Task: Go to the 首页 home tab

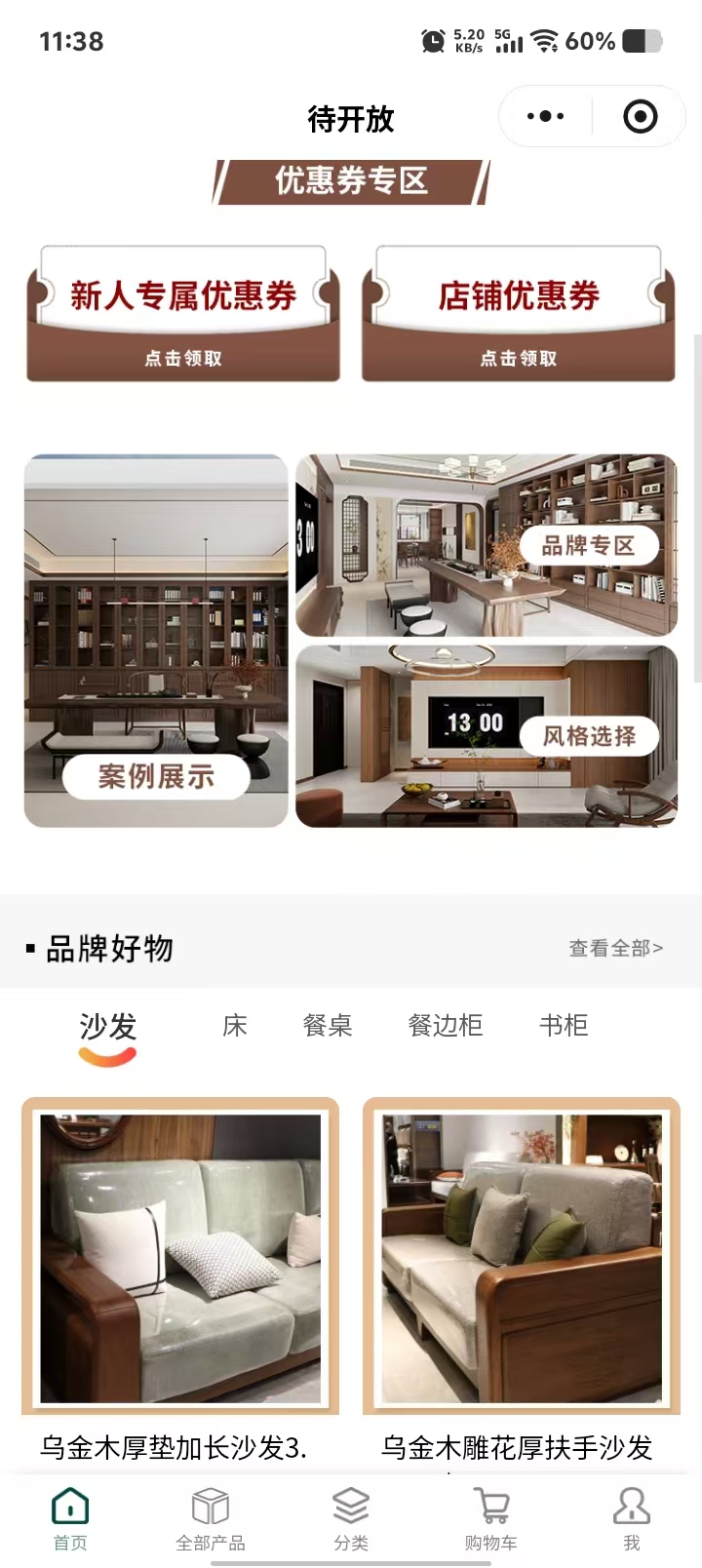Action: (70, 1519)
